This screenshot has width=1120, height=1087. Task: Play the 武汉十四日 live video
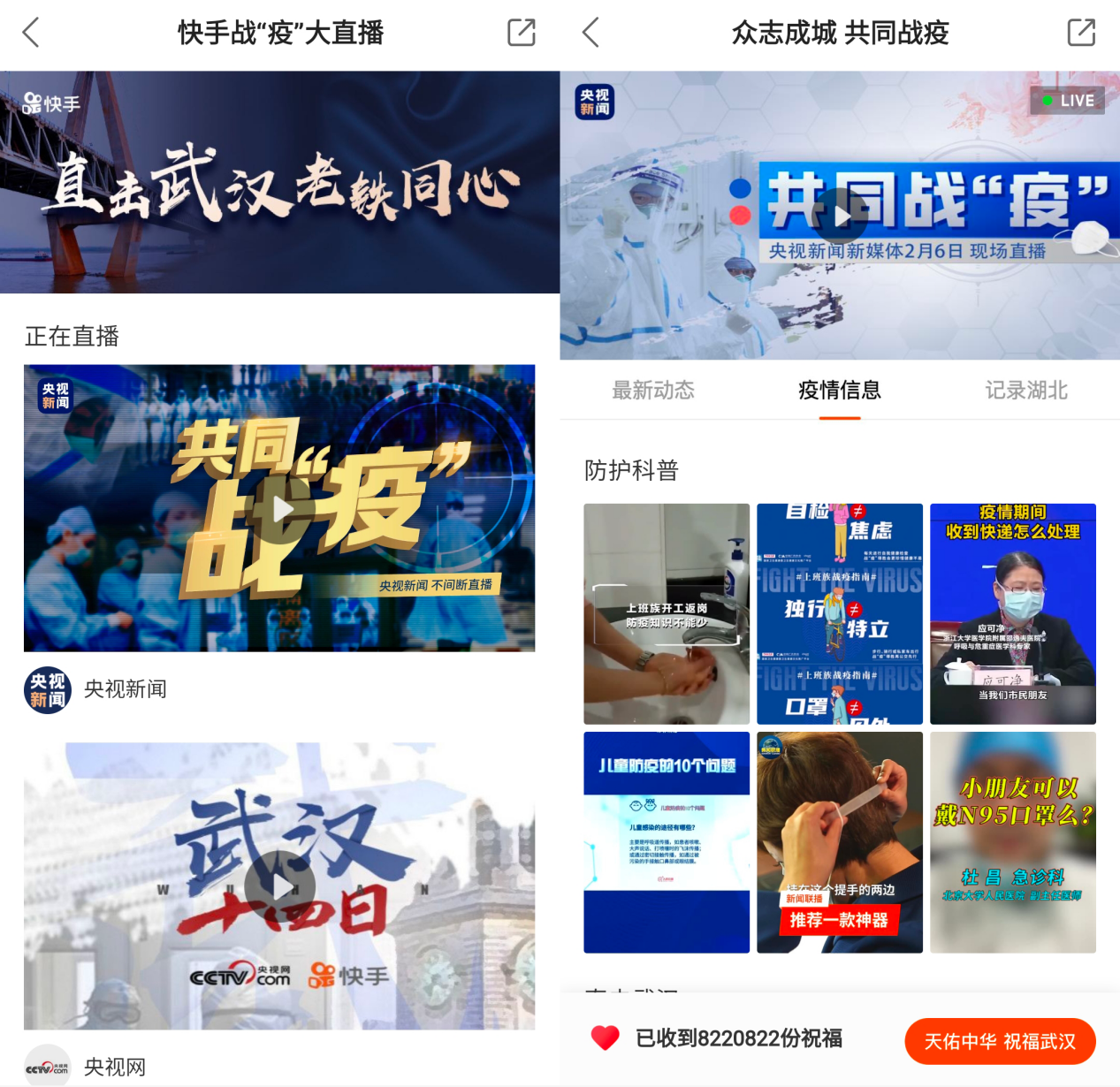tap(280, 886)
